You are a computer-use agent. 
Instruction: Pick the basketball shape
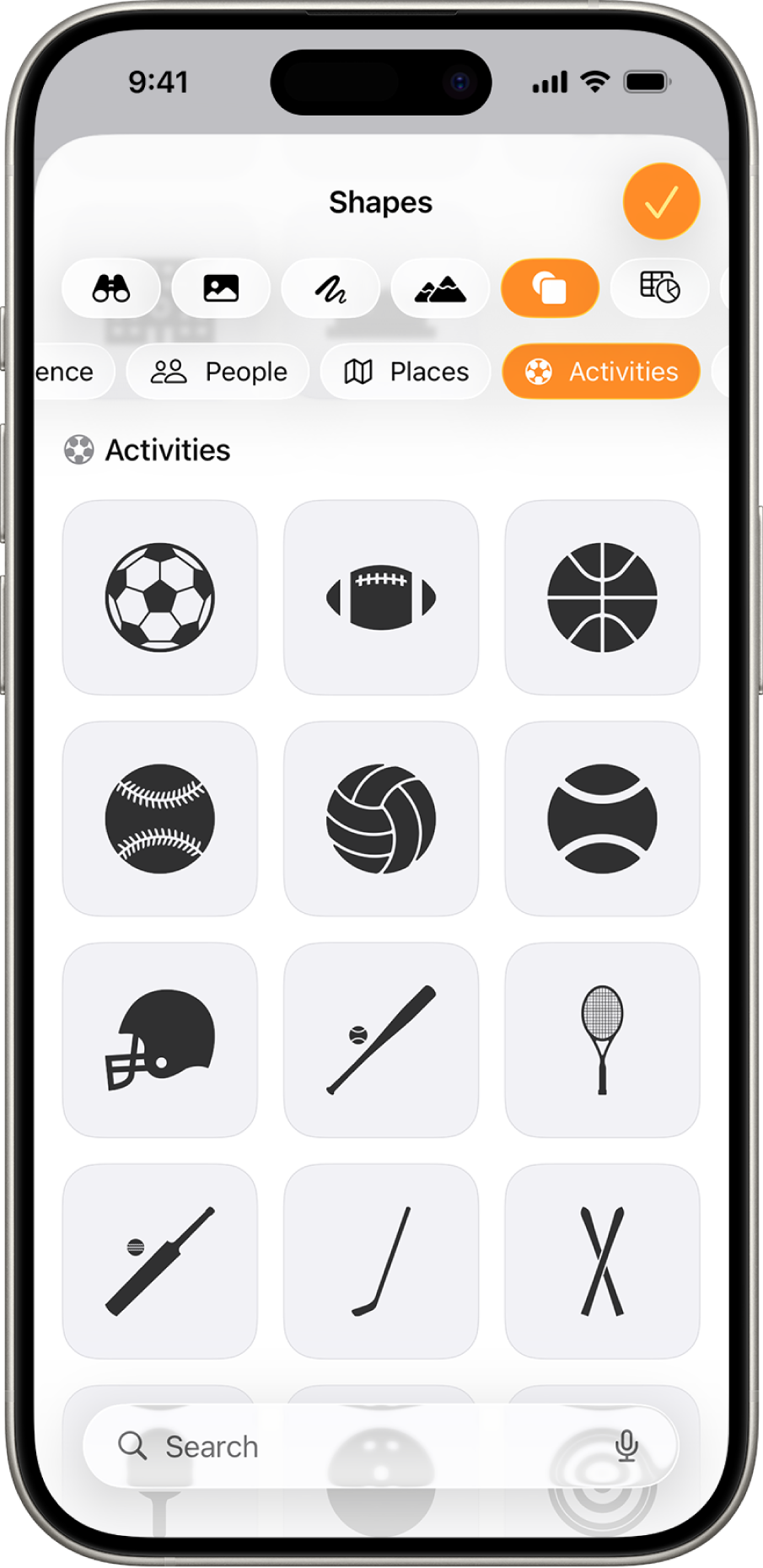click(601, 595)
